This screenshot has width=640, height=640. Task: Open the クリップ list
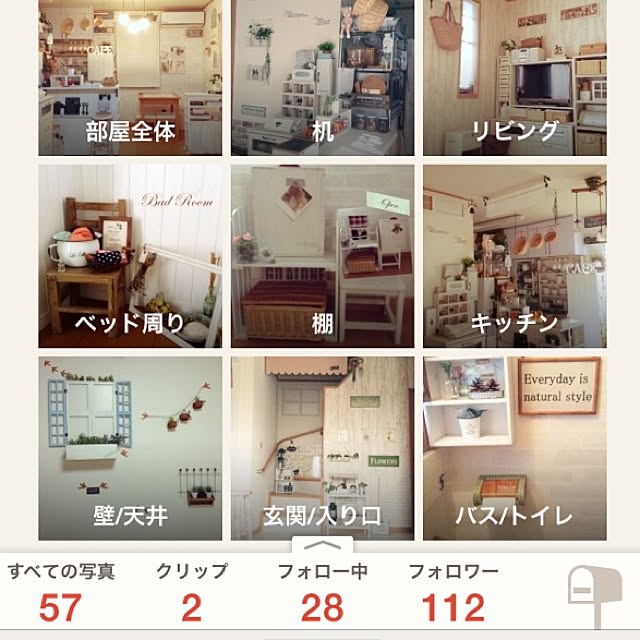click(192, 592)
